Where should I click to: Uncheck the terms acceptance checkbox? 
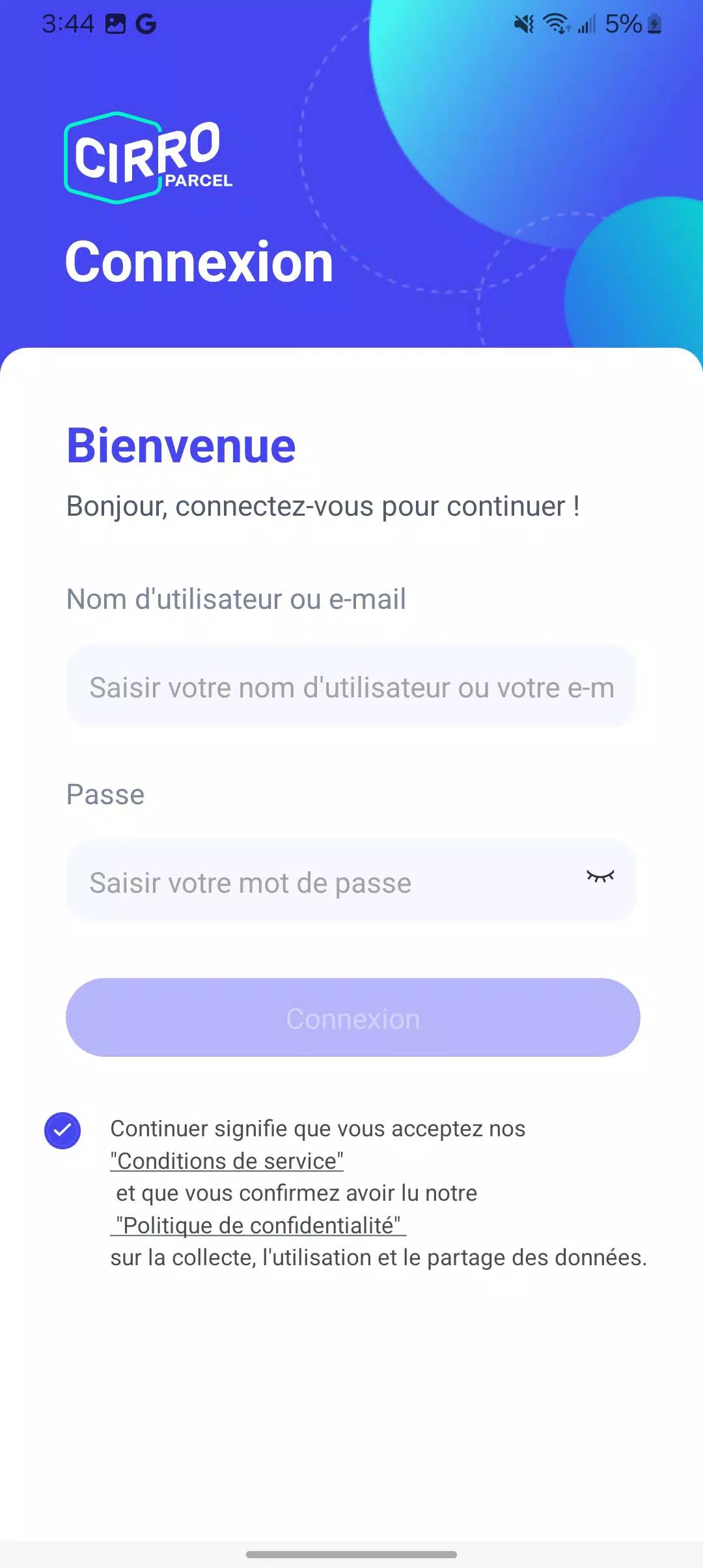click(62, 1130)
